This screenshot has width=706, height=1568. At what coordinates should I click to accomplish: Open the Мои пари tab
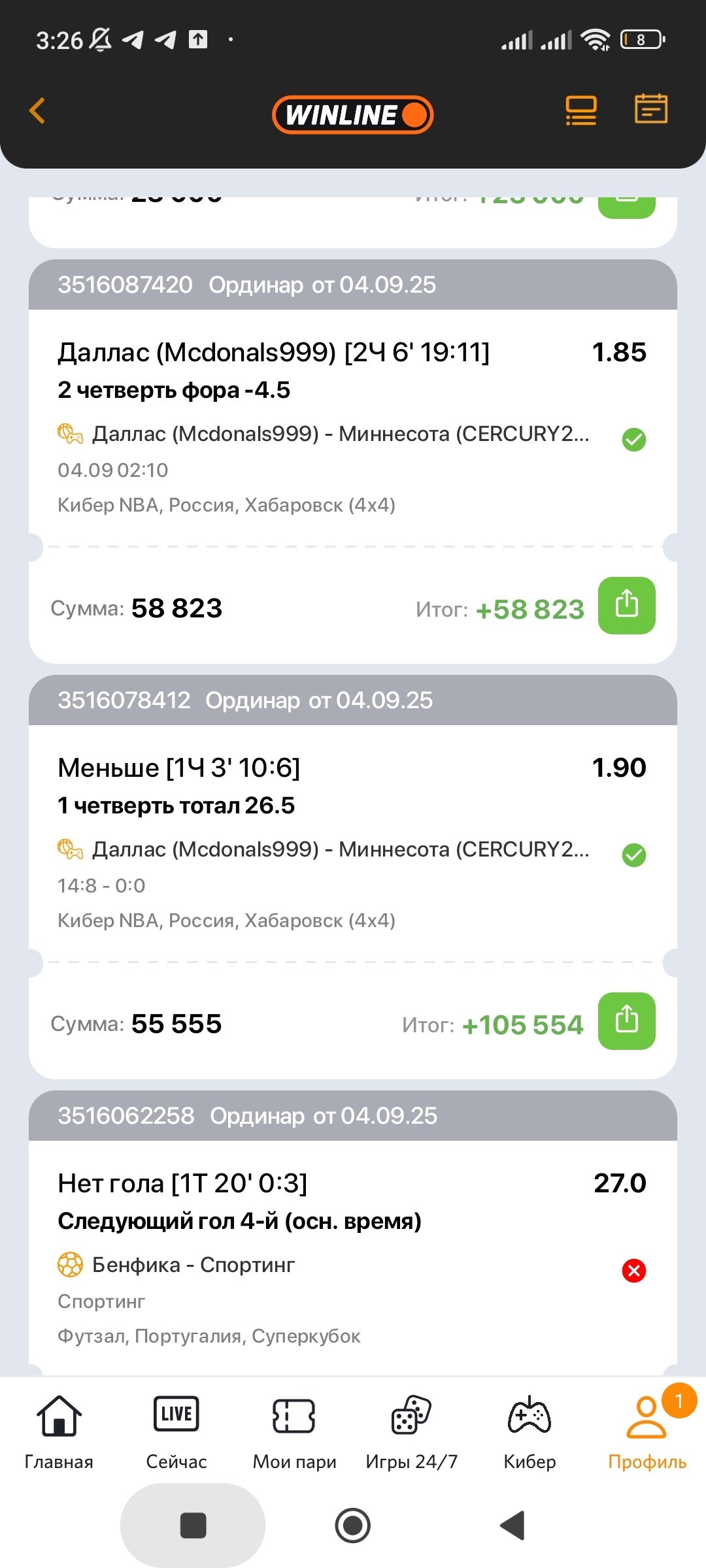click(294, 1432)
